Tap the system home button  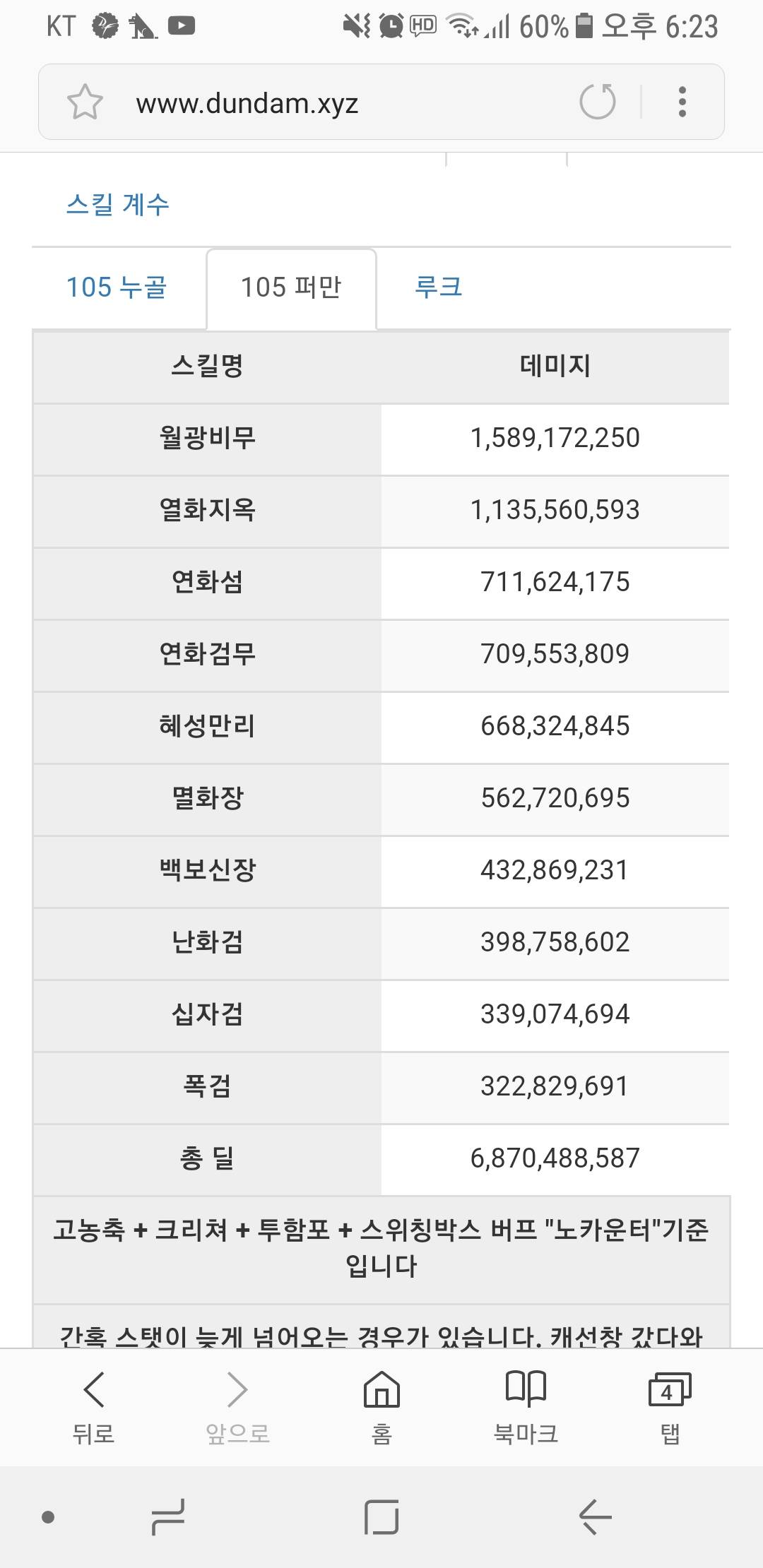coord(381,1517)
